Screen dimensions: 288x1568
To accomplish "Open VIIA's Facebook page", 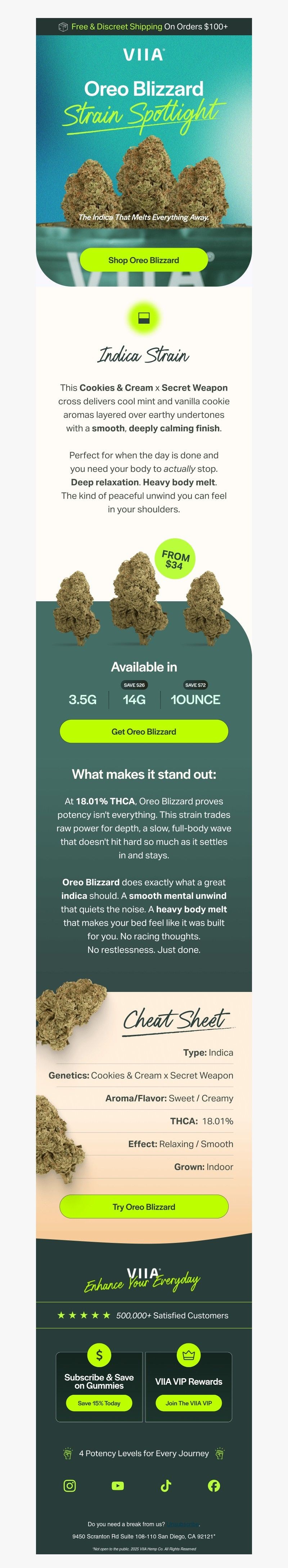I will (214, 1485).
